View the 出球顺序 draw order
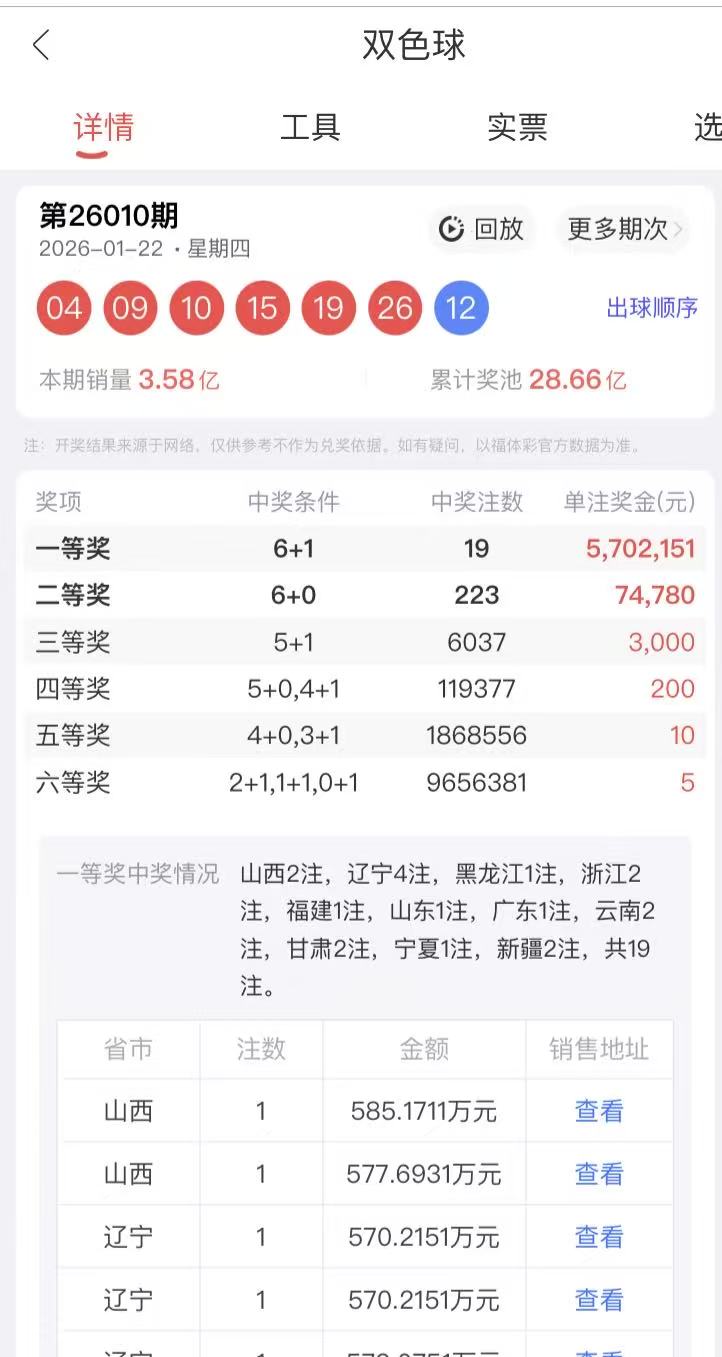This screenshot has width=722, height=1357. [x=652, y=308]
